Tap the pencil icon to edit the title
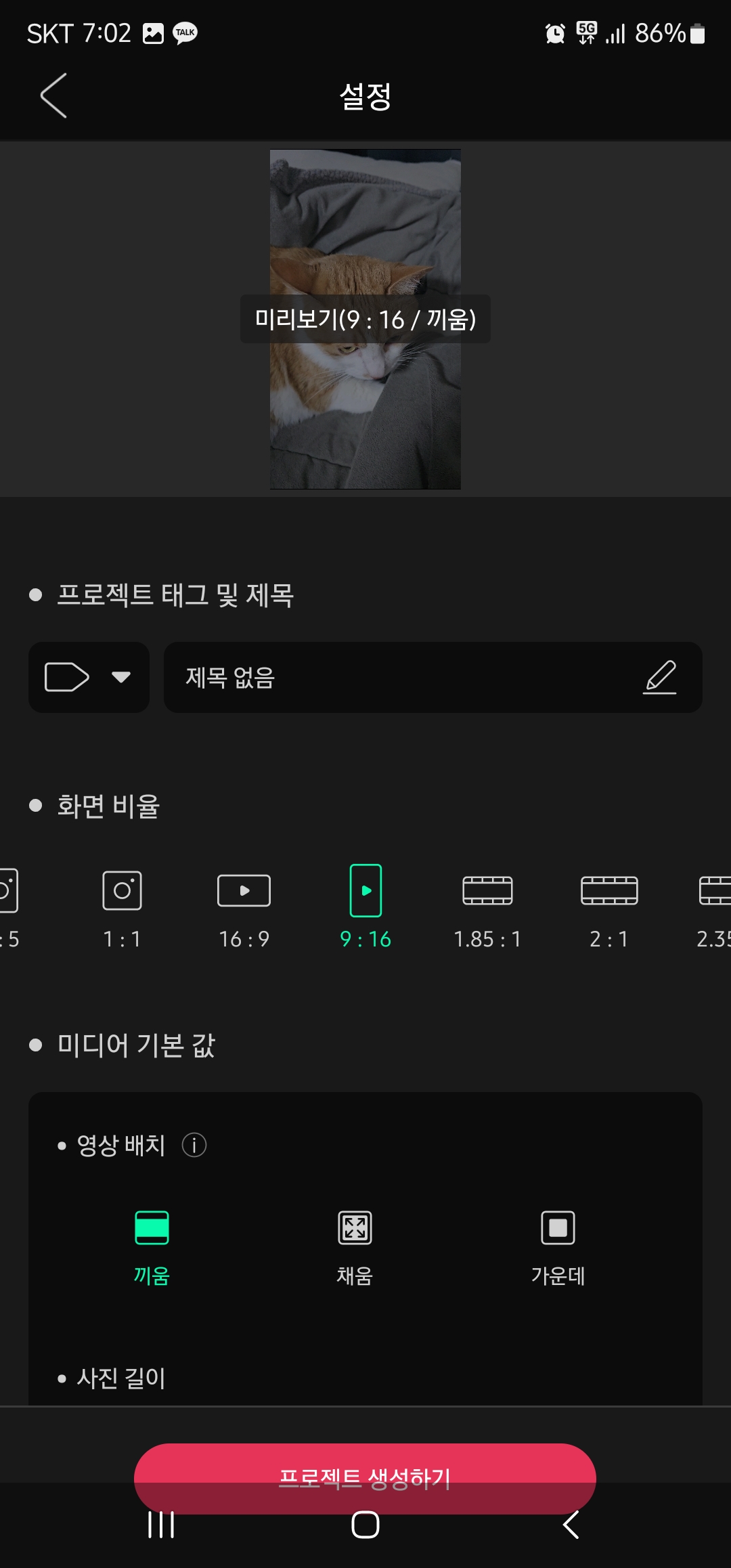 pyautogui.click(x=661, y=678)
